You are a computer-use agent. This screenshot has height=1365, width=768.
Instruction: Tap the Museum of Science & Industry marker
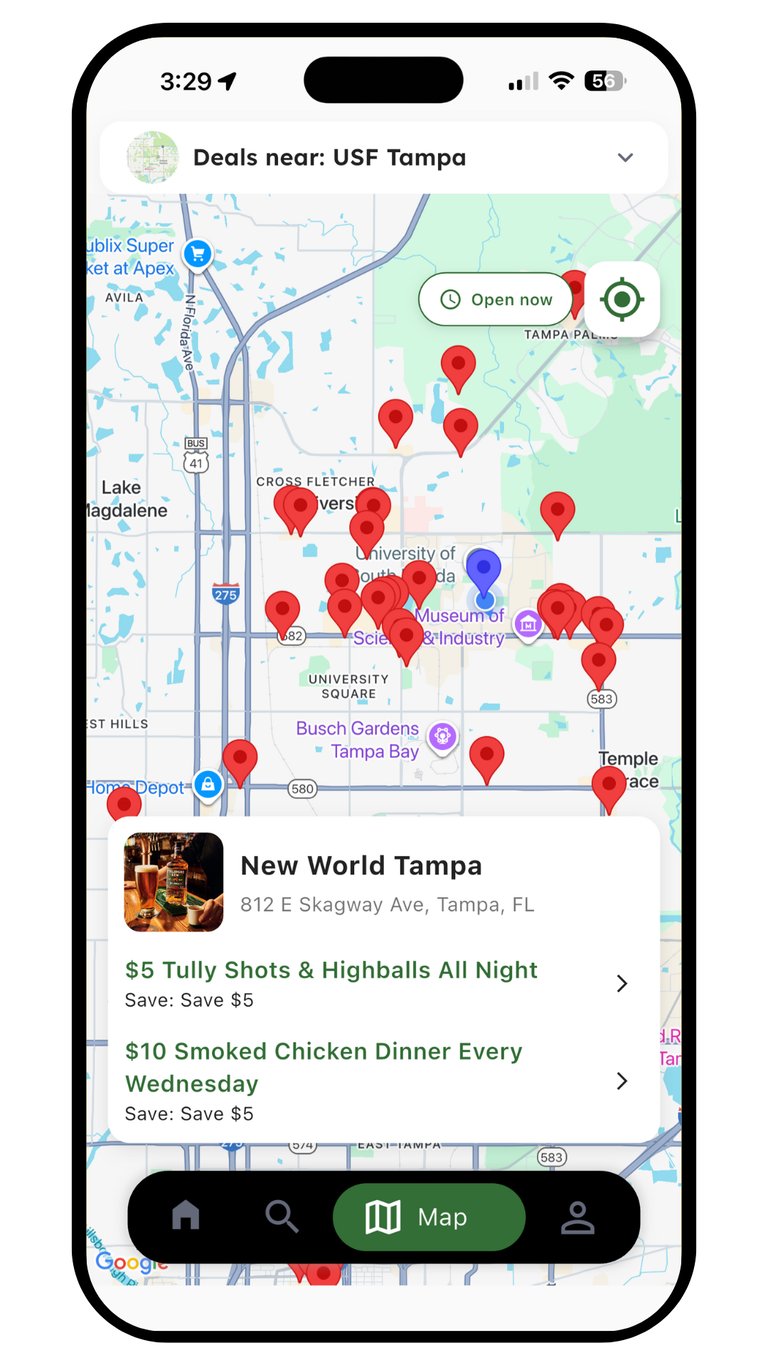pyautogui.click(x=528, y=625)
